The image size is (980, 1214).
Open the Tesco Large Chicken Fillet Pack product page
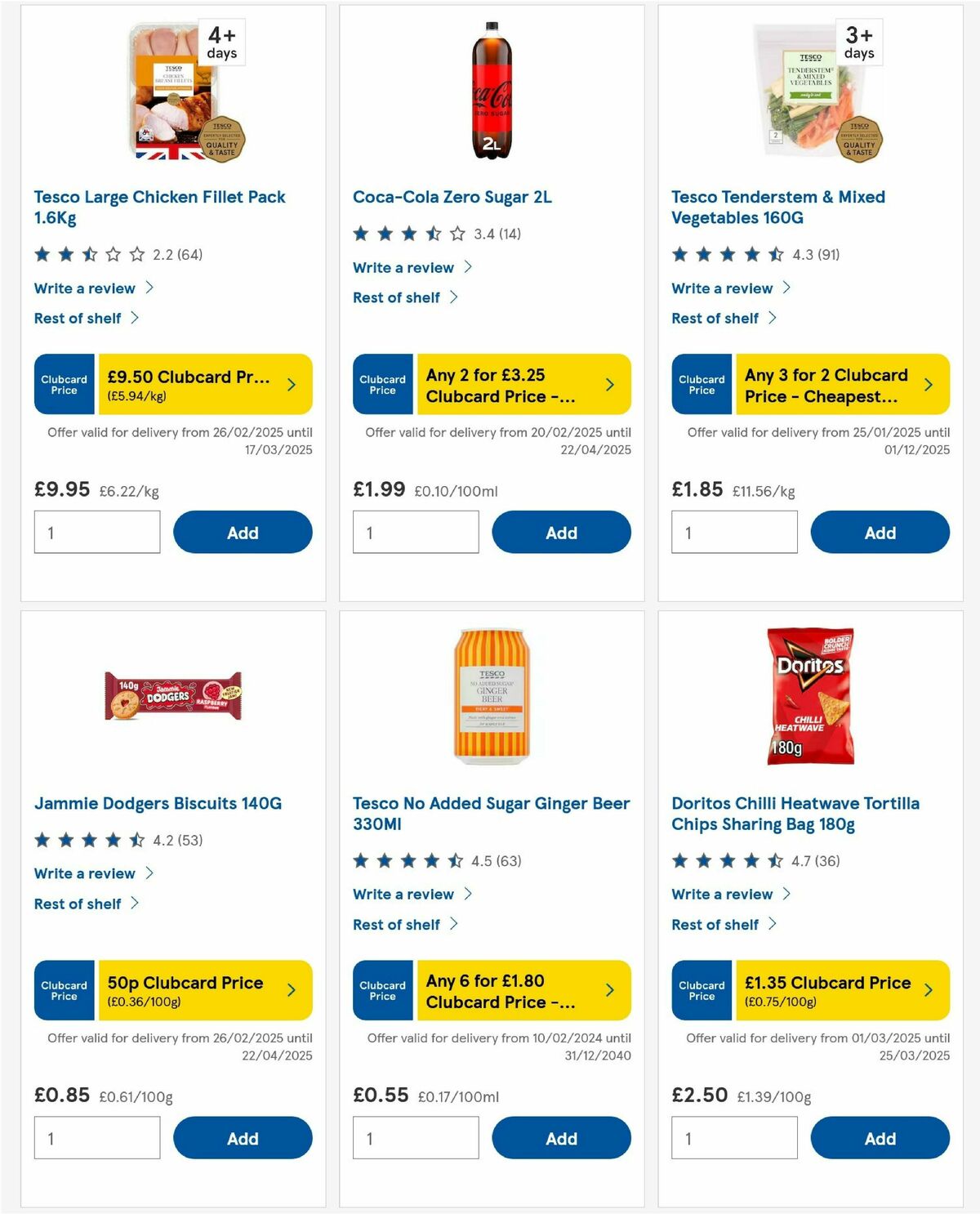pos(160,206)
